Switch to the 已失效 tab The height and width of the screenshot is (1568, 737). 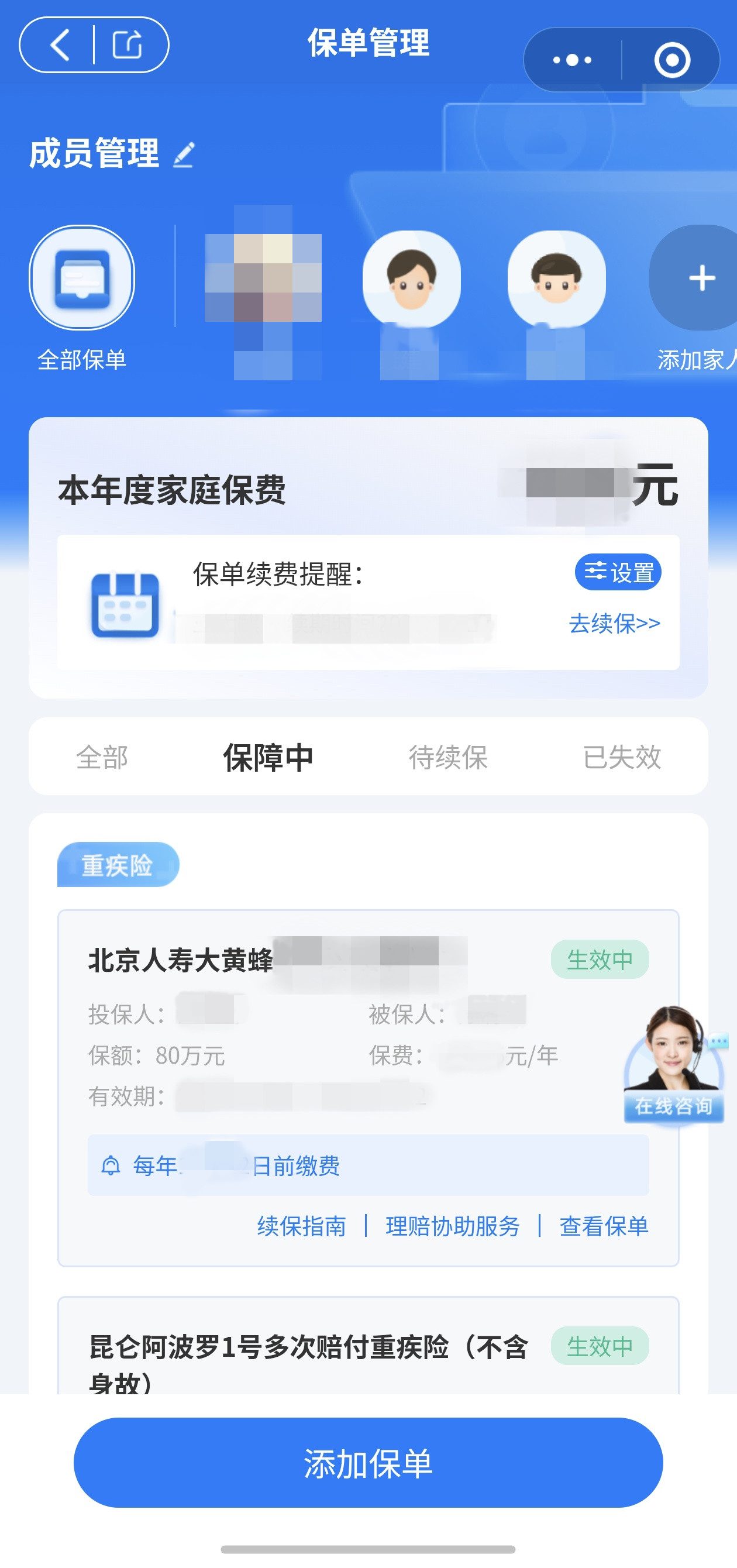[621, 757]
